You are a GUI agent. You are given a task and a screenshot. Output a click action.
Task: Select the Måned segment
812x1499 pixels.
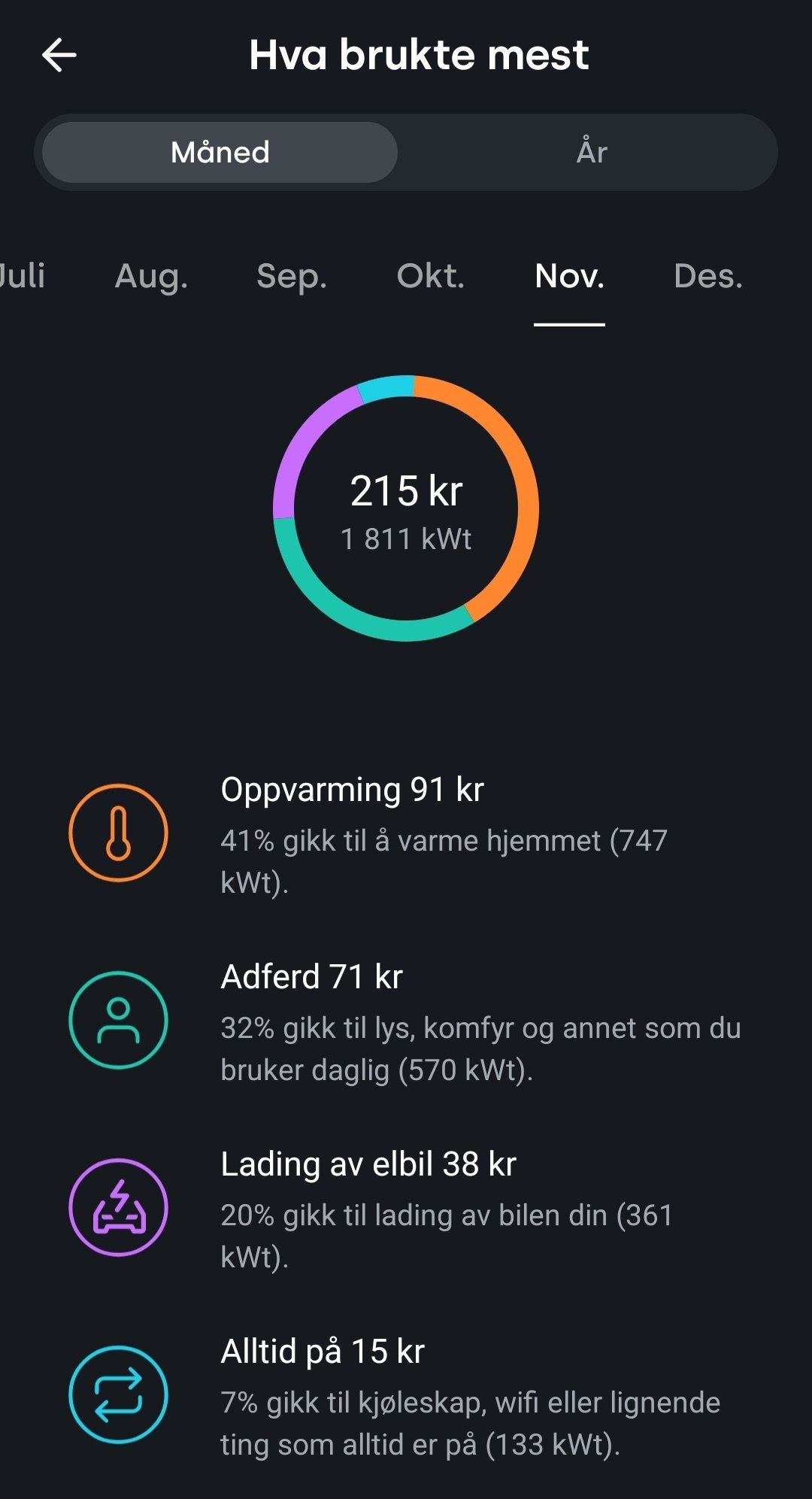click(x=220, y=152)
